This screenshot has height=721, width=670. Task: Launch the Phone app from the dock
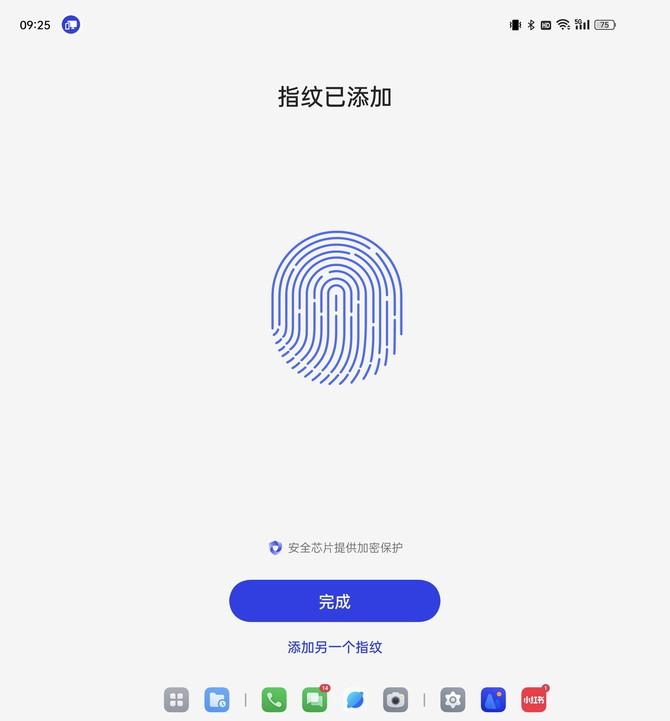click(x=274, y=700)
